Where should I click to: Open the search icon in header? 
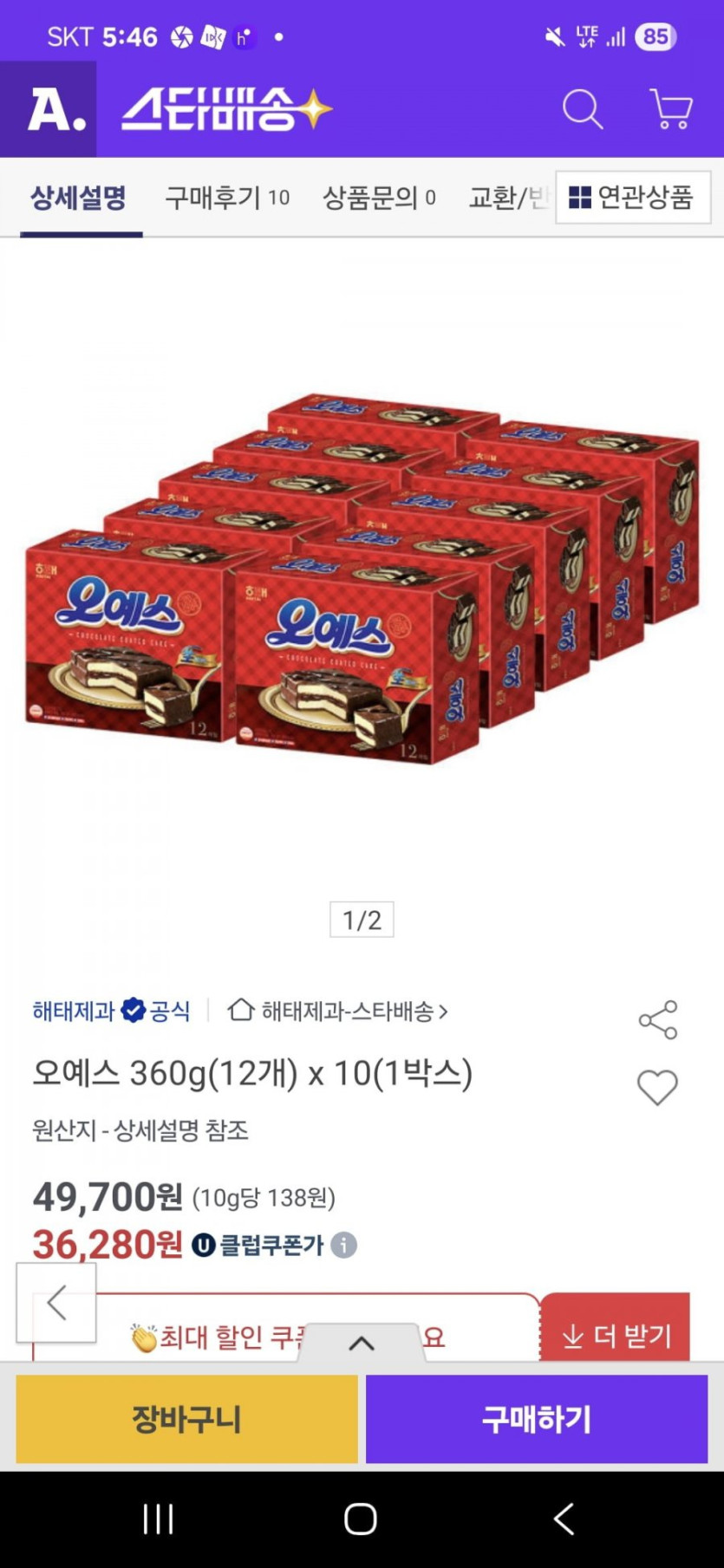[582, 110]
